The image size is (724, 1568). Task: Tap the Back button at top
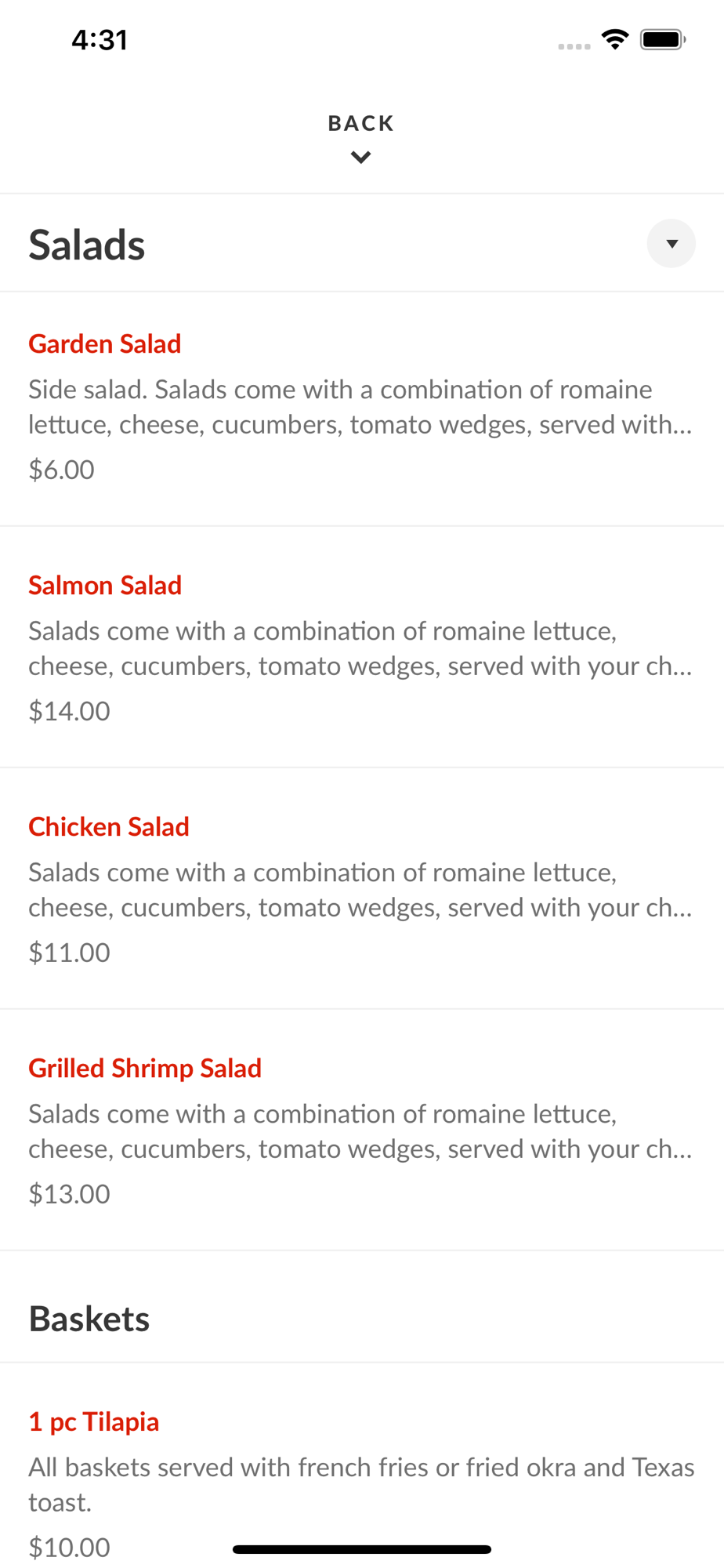tap(361, 139)
